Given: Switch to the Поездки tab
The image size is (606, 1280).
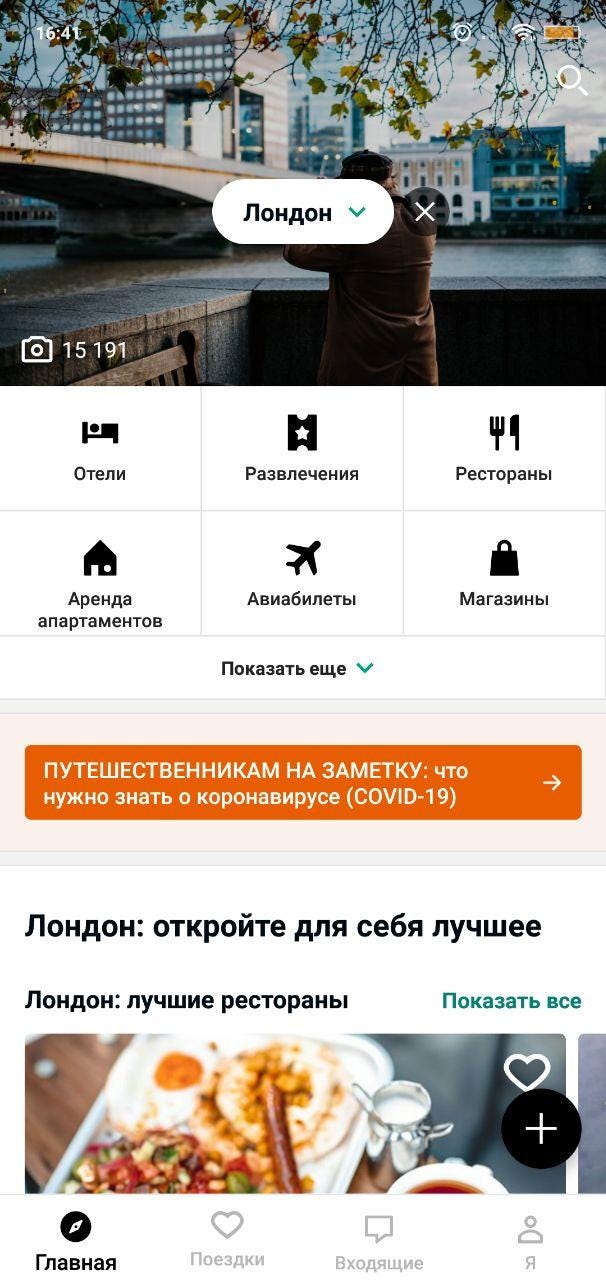Looking at the screenshot, I should click(x=227, y=1240).
